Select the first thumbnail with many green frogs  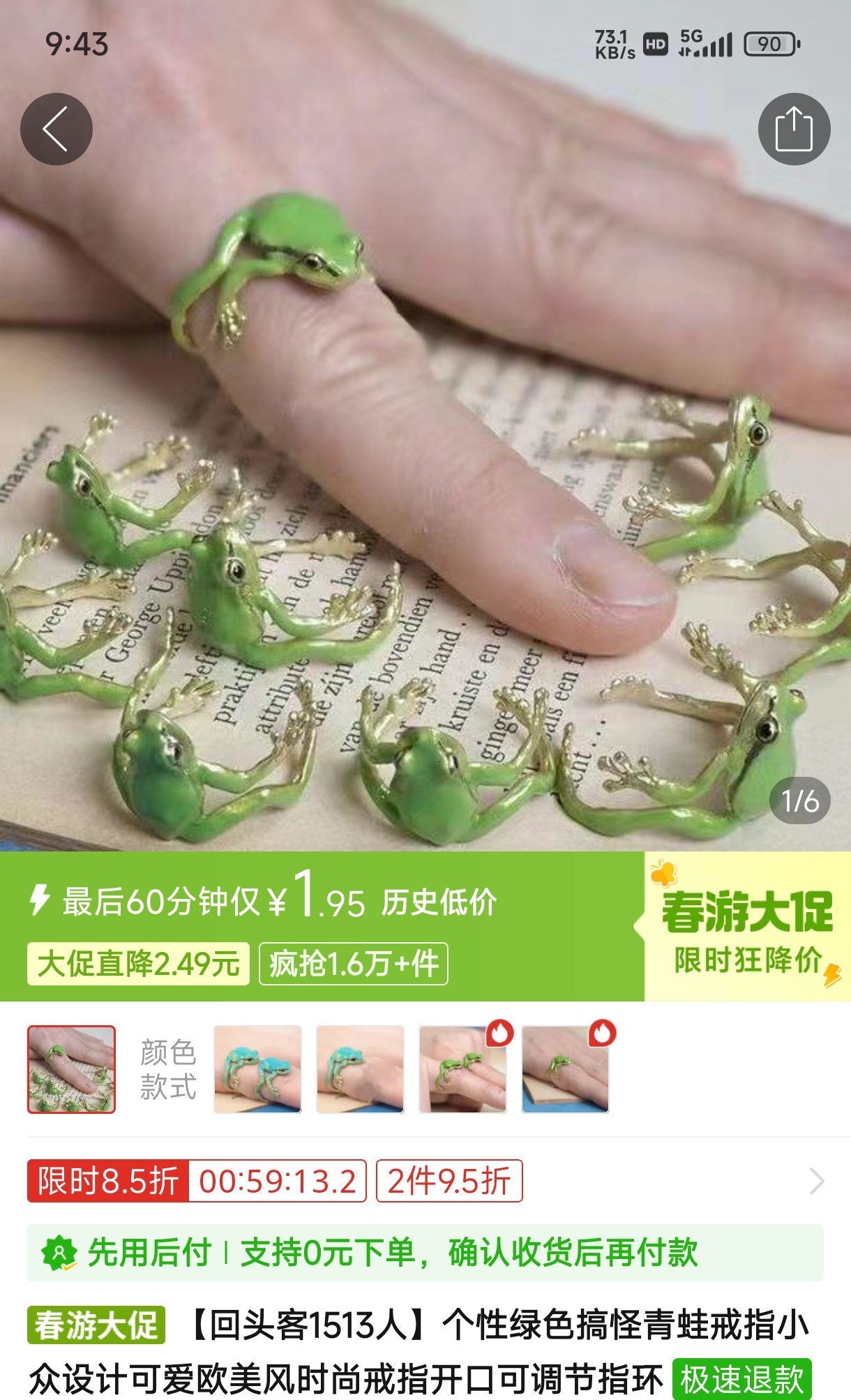click(x=71, y=1069)
